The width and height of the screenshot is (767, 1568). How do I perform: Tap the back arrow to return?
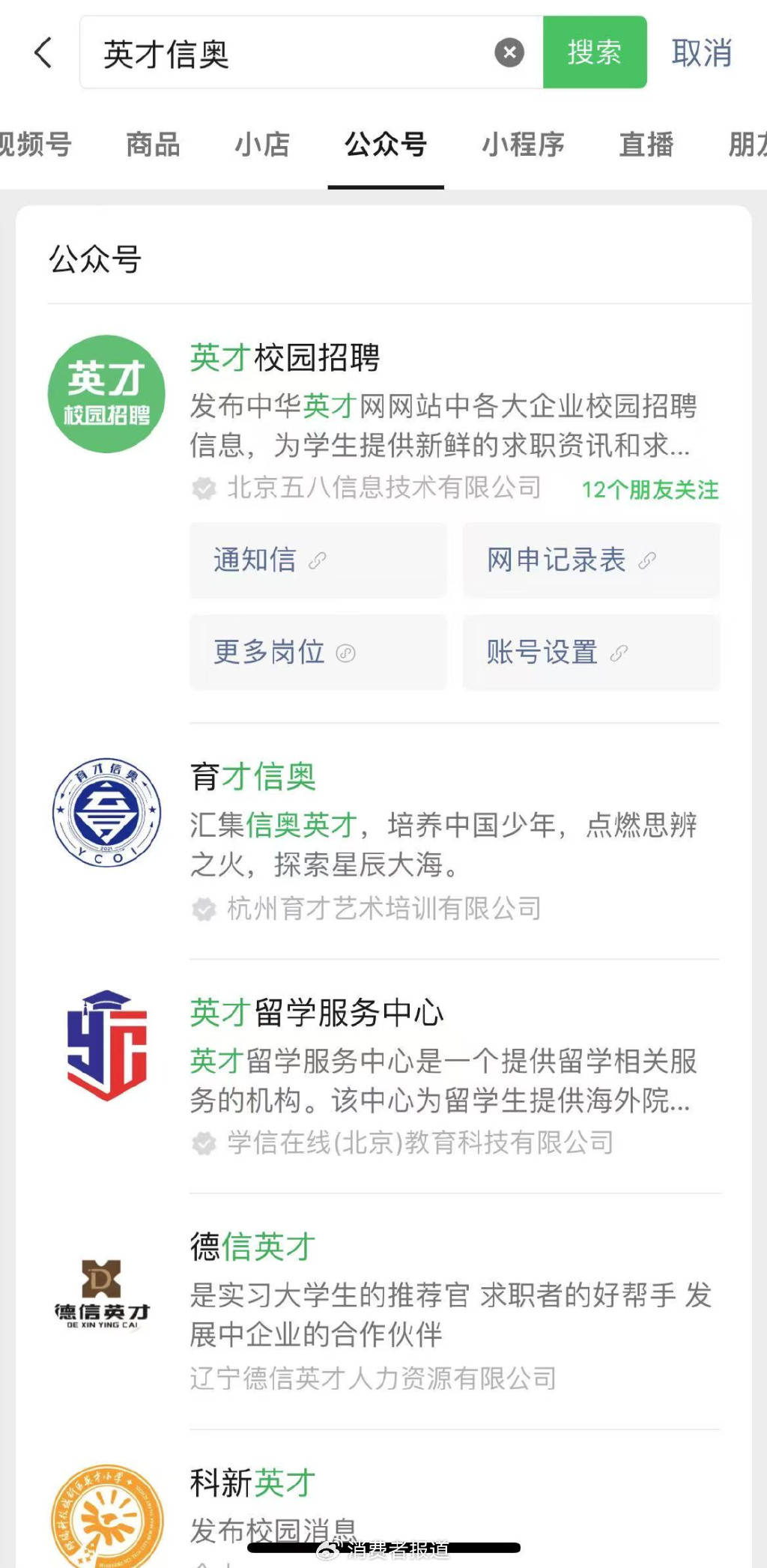[x=41, y=52]
